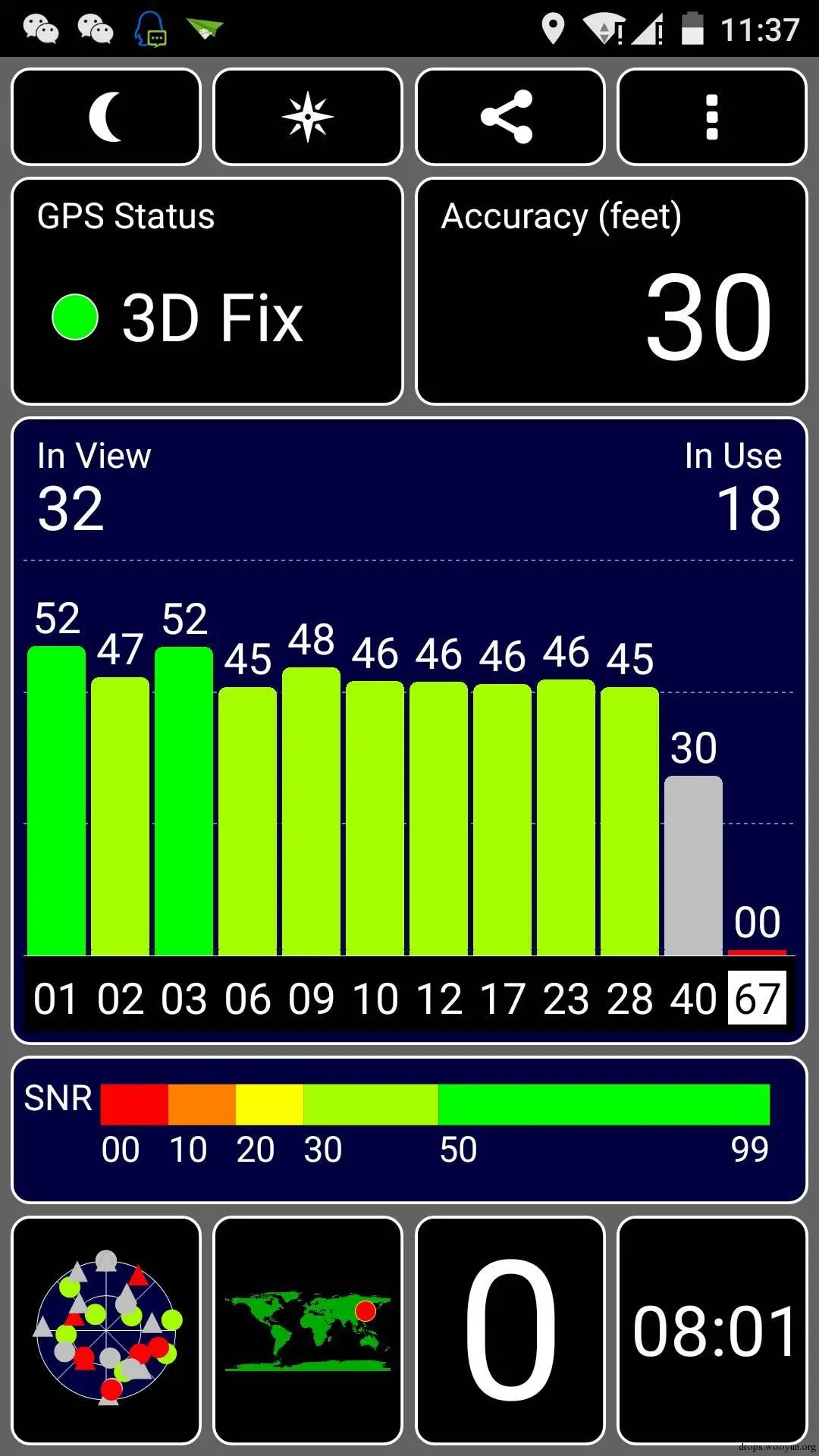Open the Accuracy (feet) panel

611,291
